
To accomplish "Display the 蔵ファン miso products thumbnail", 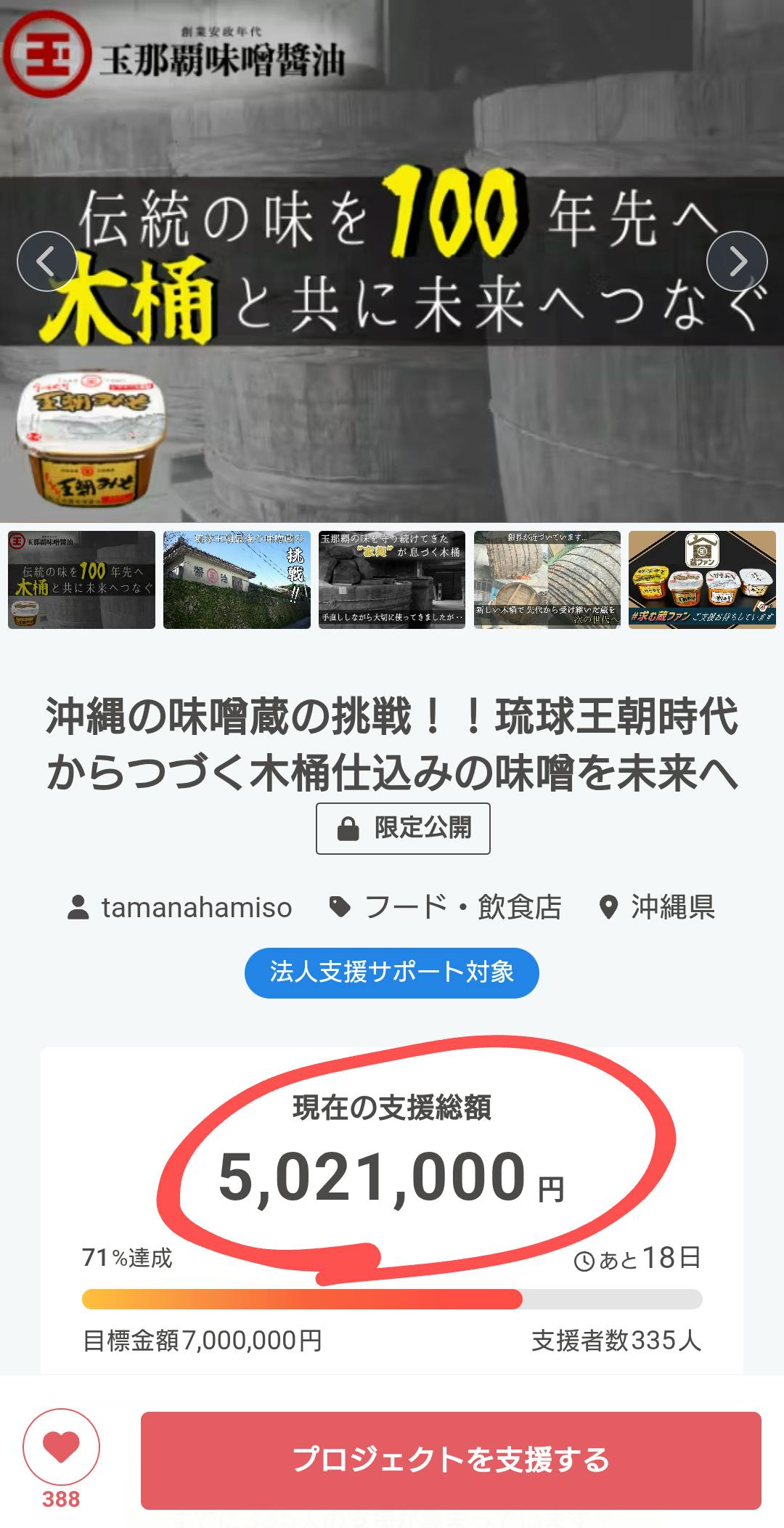I will pos(702,580).
